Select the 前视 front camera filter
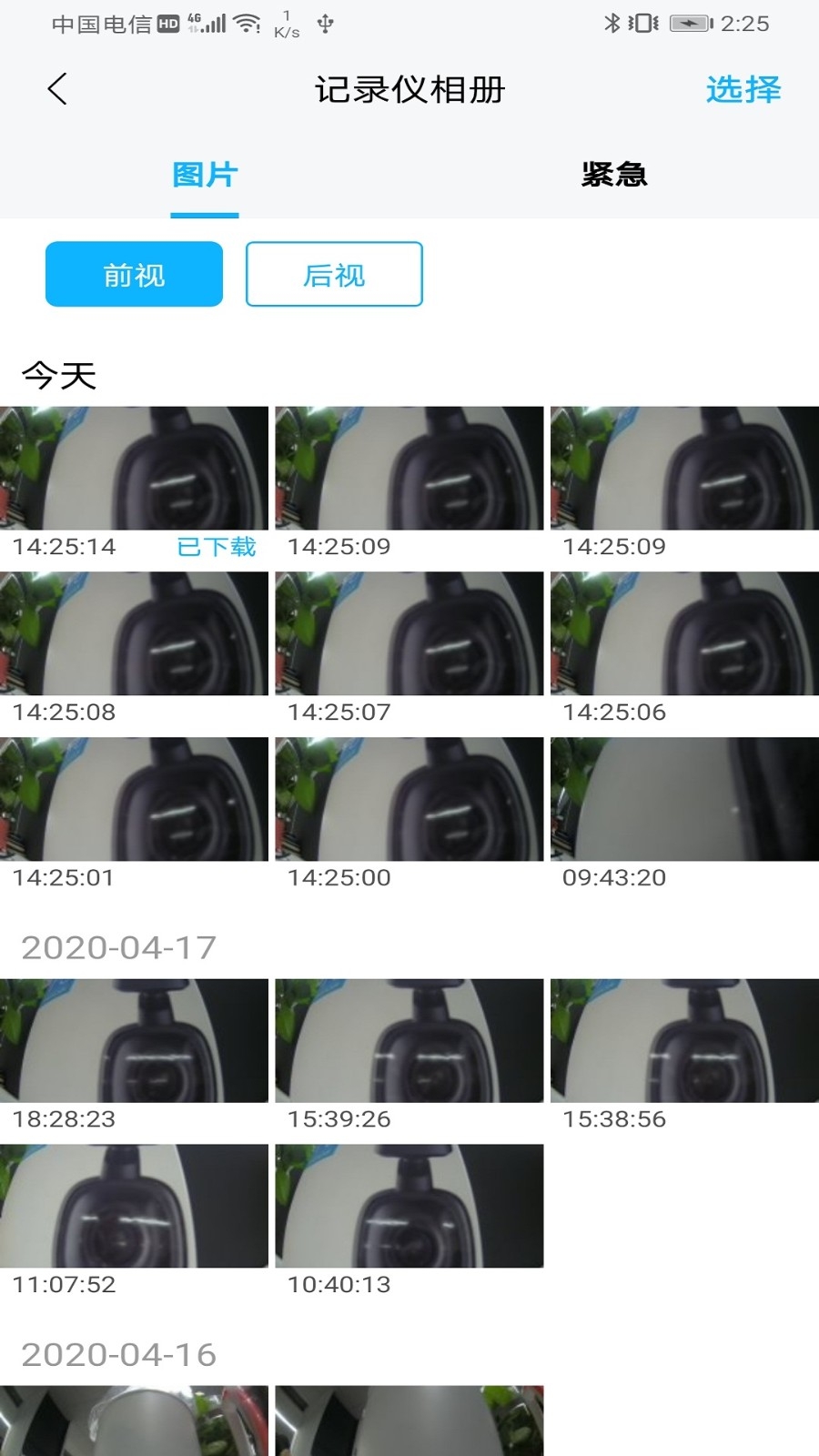The height and width of the screenshot is (1456, 819). pyautogui.click(x=134, y=274)
